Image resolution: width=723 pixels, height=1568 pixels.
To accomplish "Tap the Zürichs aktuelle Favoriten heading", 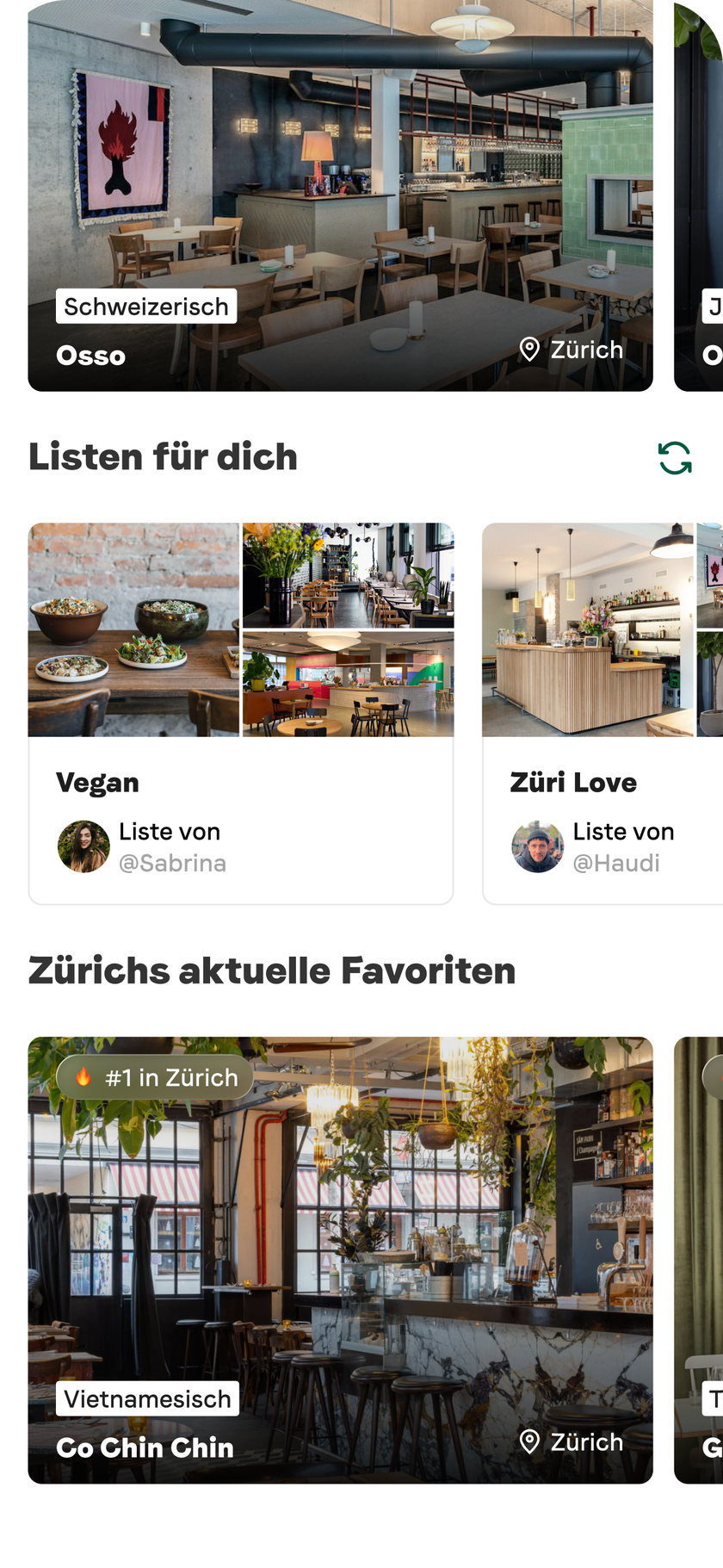I will (x=272, y=970).
